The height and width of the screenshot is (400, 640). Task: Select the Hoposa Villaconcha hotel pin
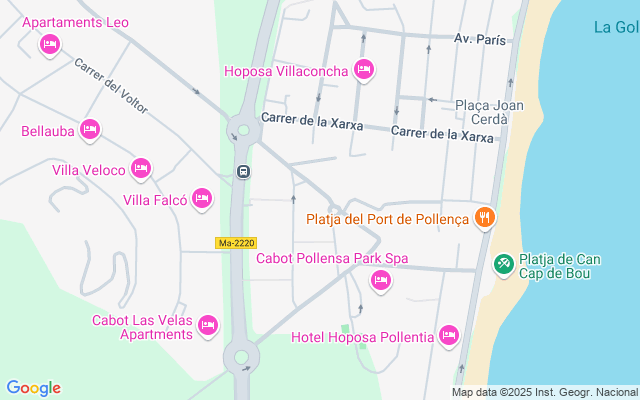click(364, 69)
